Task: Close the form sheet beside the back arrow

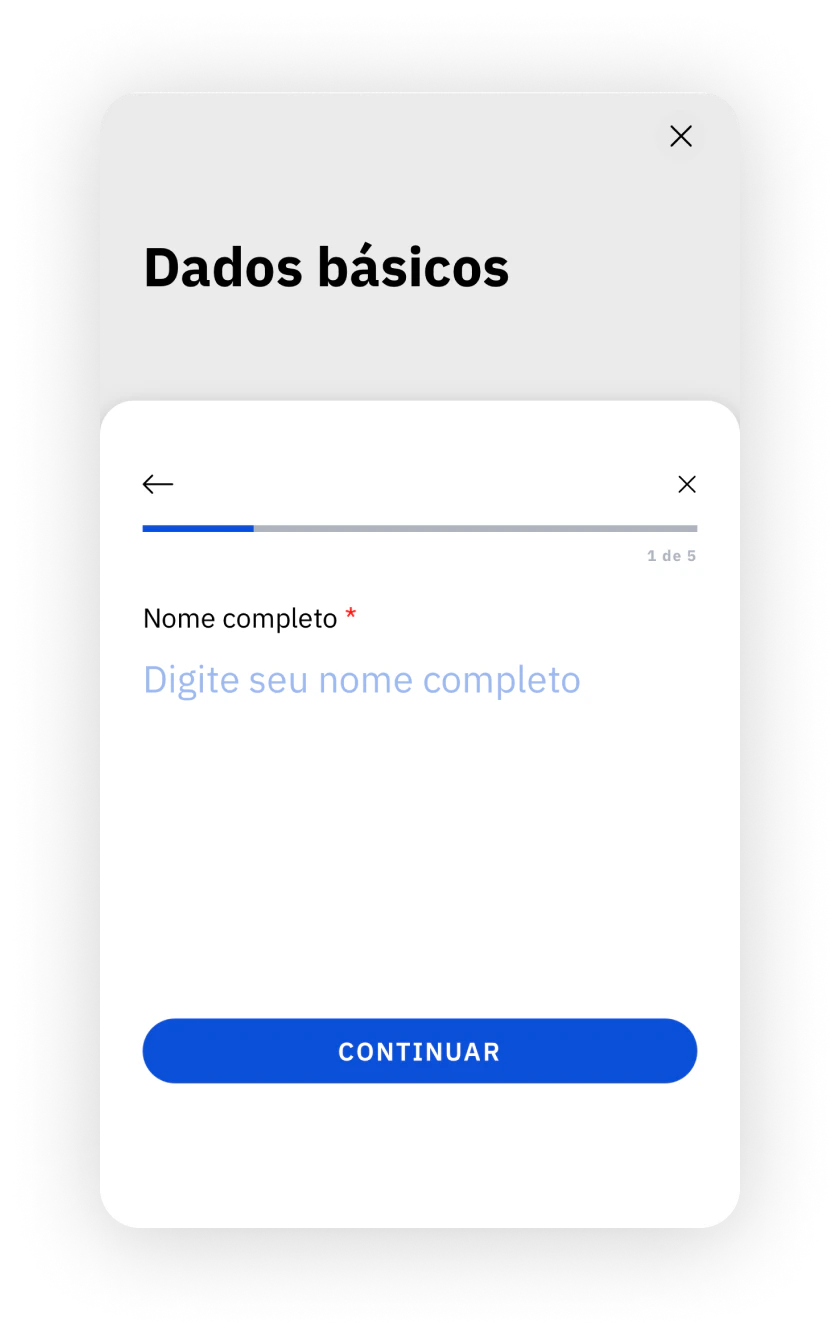Action: click(x=686, y=485)
